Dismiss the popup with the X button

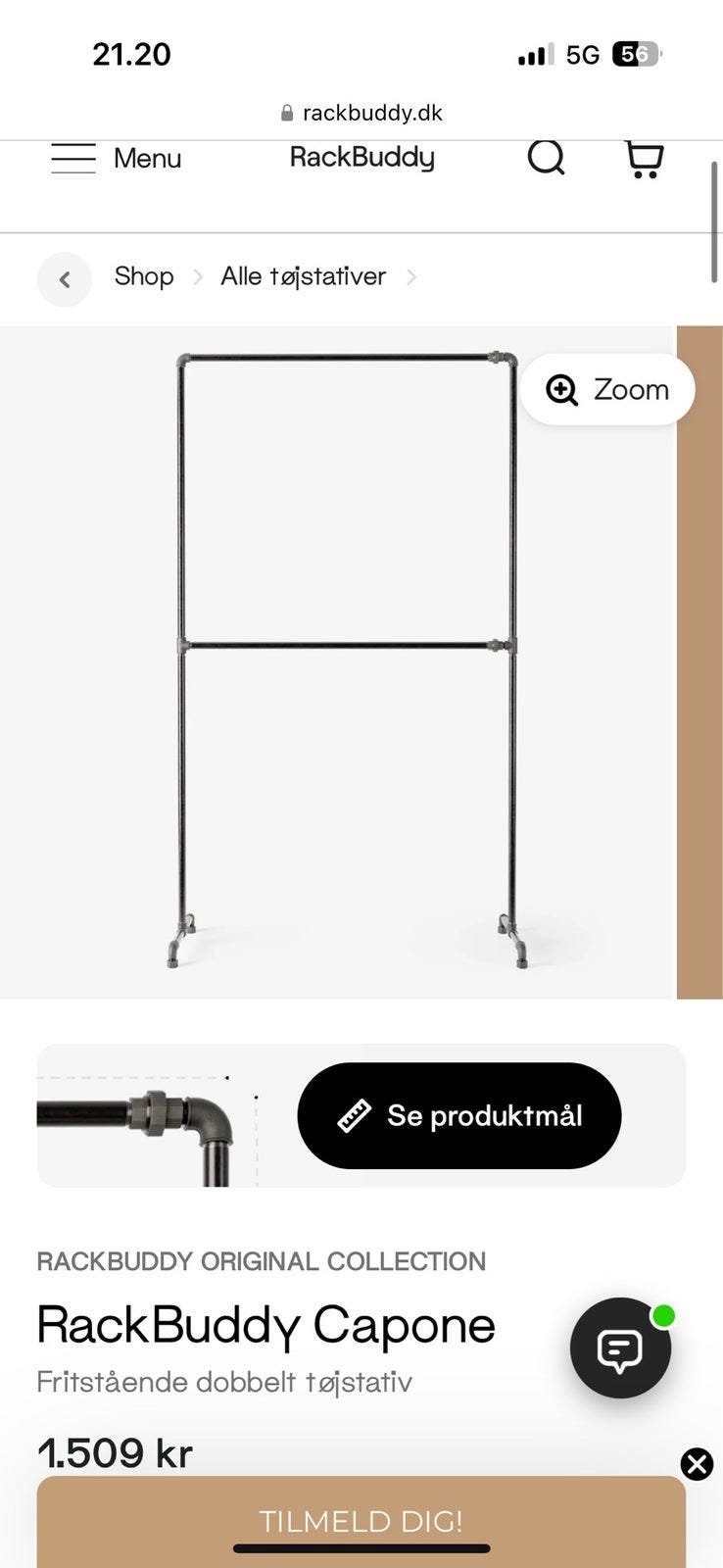pos(697,1465)
